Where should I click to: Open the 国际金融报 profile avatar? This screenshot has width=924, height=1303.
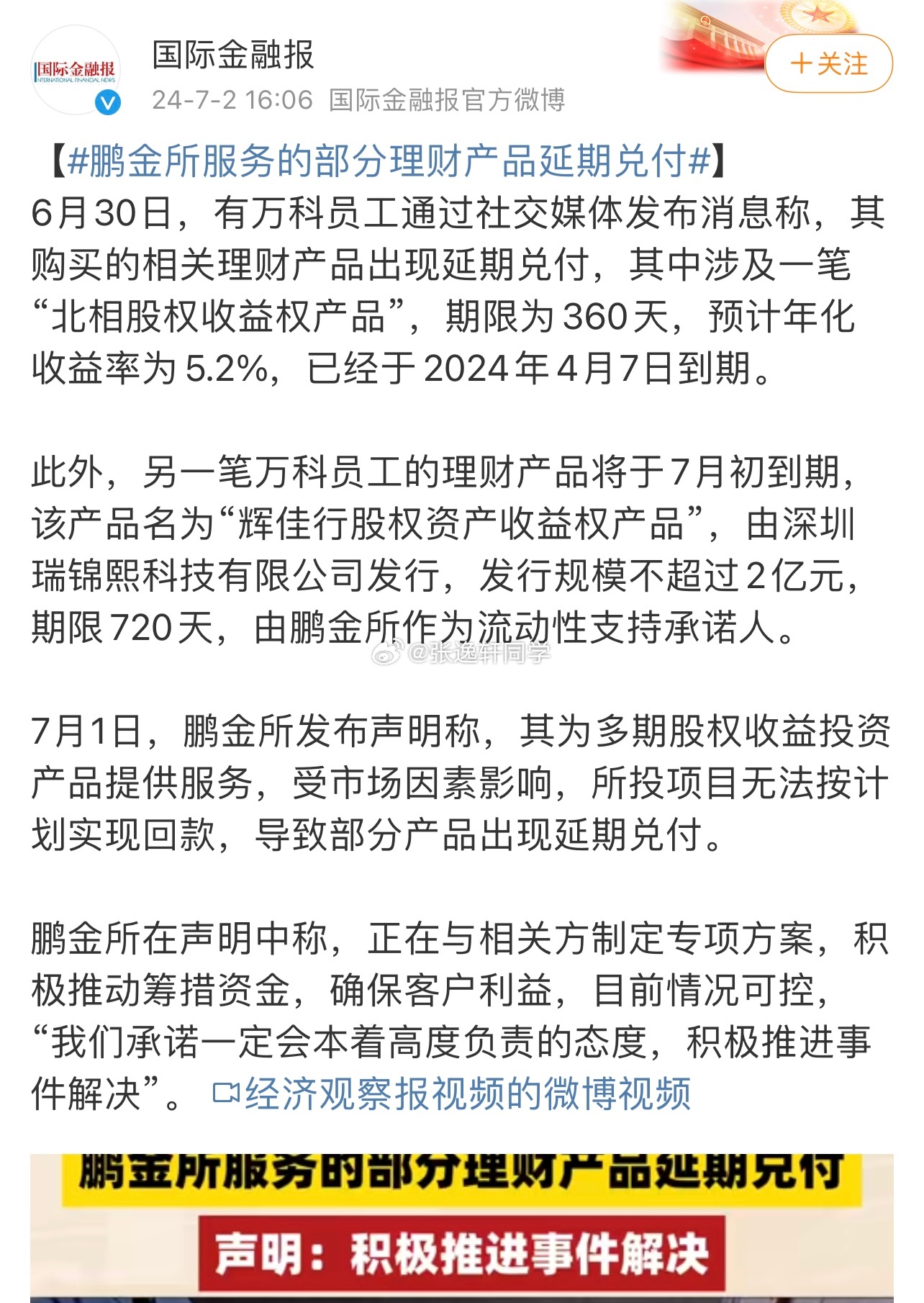(76, 71)
